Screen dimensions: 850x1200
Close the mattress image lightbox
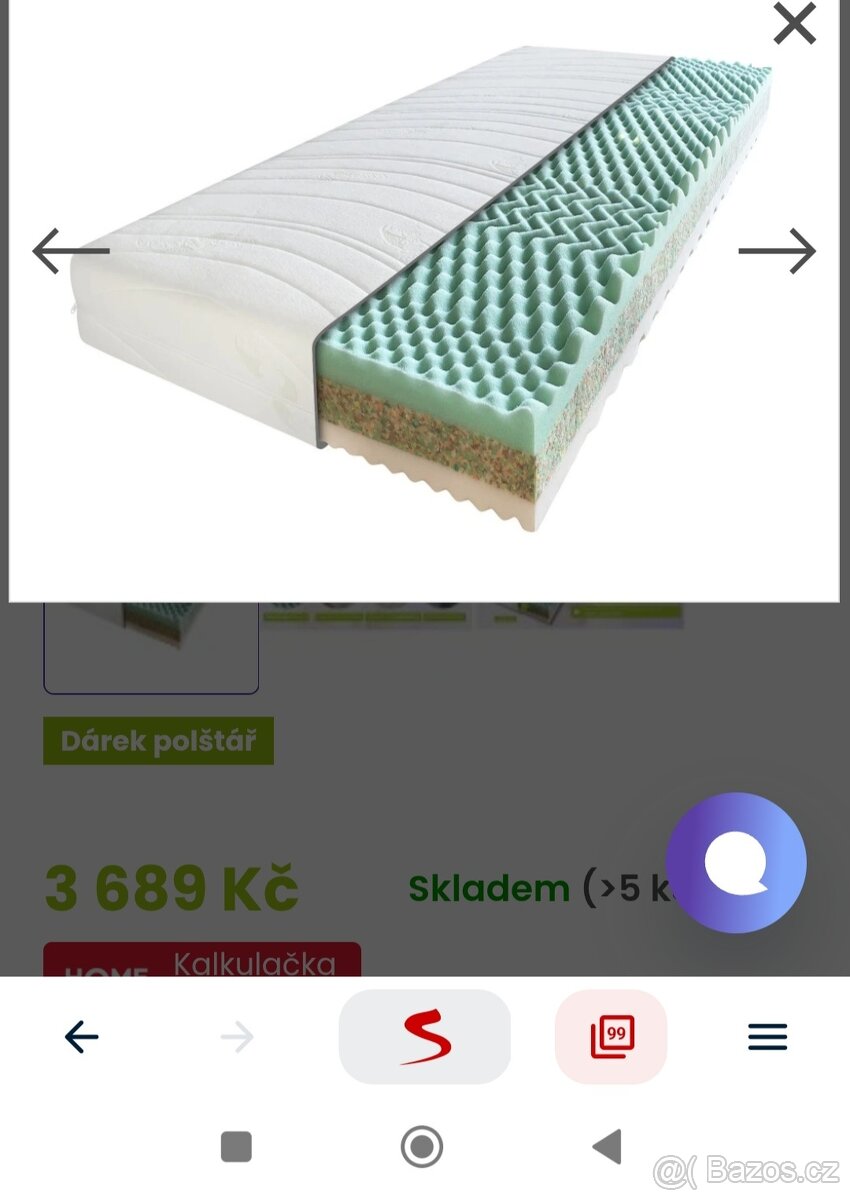point(795,24)
